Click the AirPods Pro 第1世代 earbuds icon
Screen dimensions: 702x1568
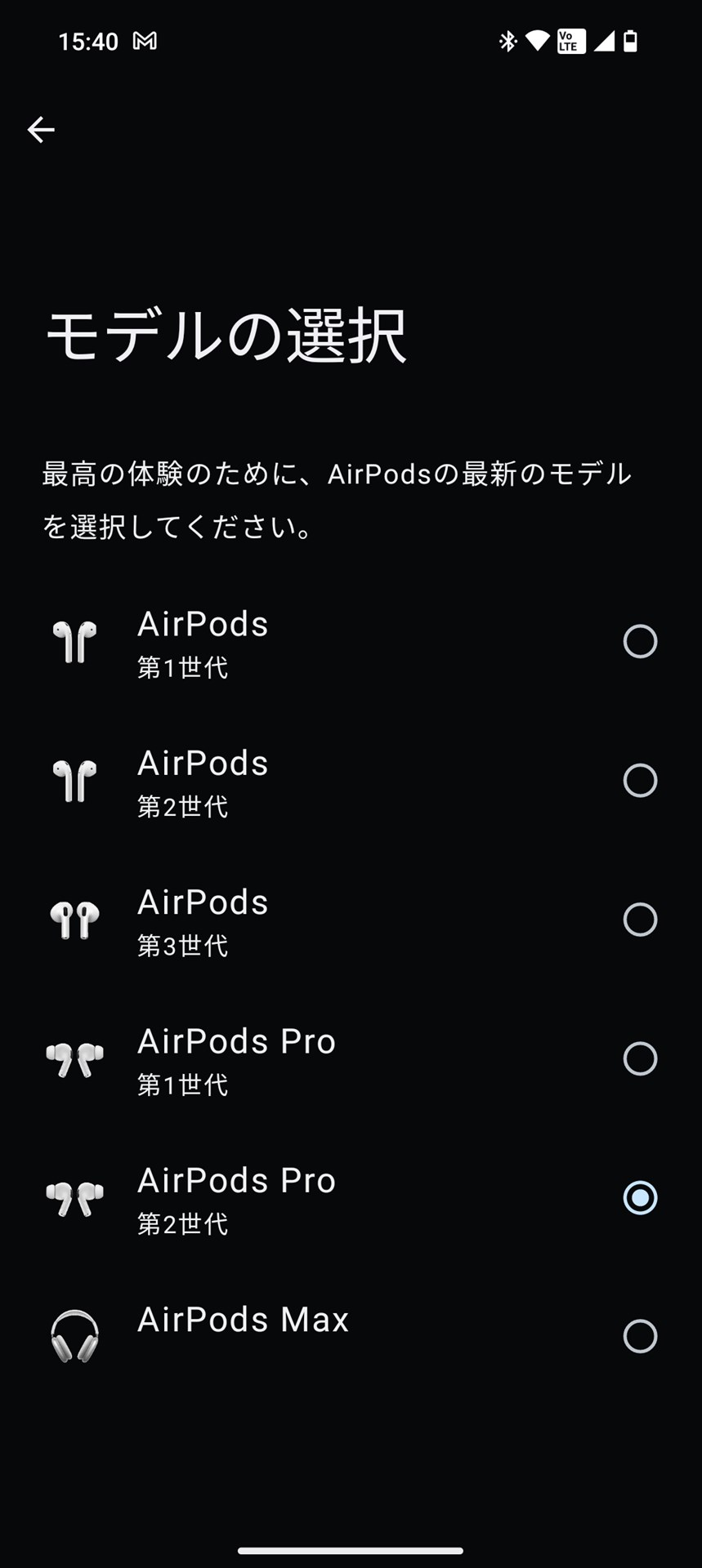pos(75,1059)
